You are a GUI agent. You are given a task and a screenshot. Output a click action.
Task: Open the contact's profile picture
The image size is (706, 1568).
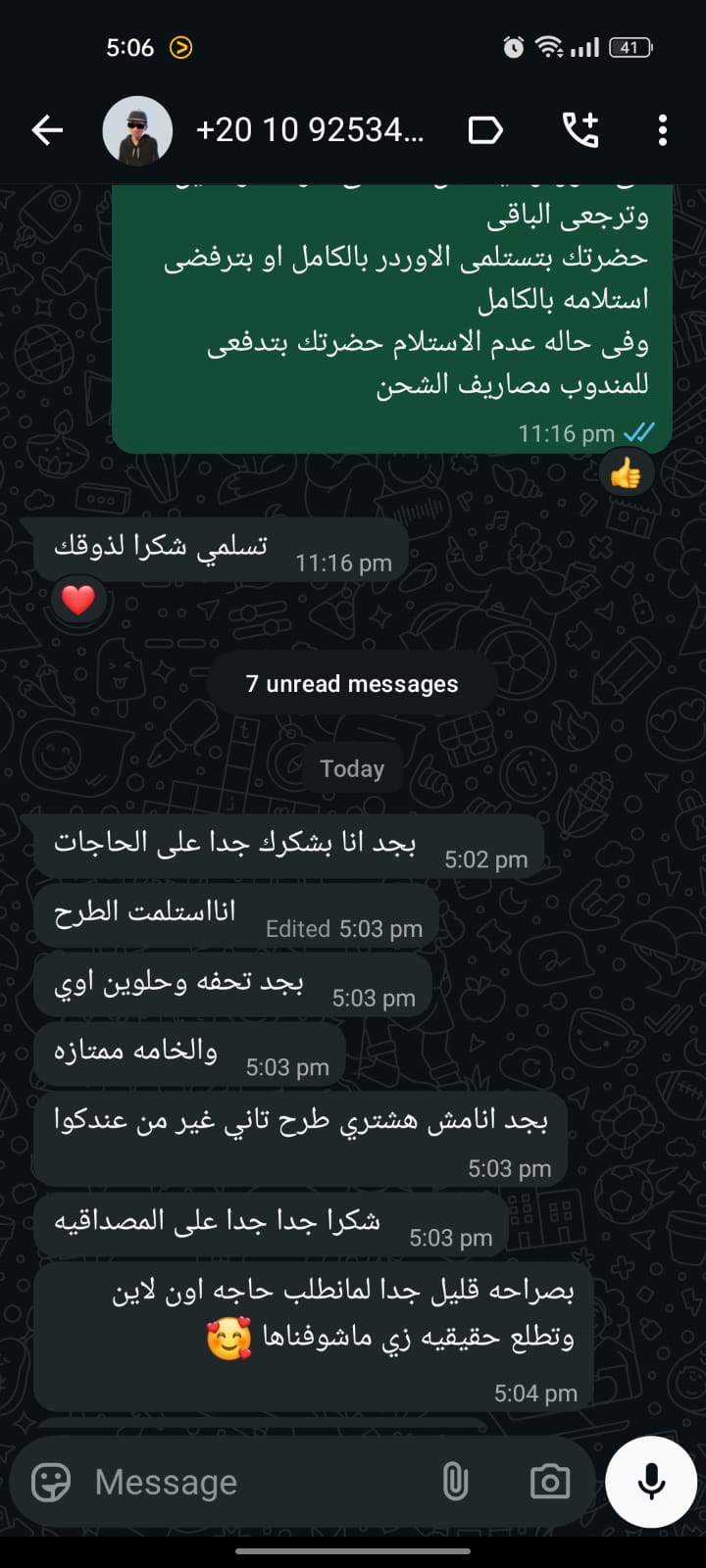point(137,130)
